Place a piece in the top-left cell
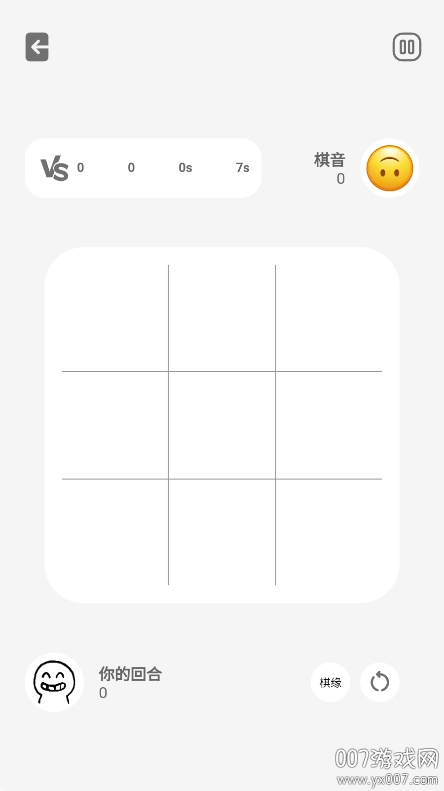The image size is (444, 791). tap(115, 318)
